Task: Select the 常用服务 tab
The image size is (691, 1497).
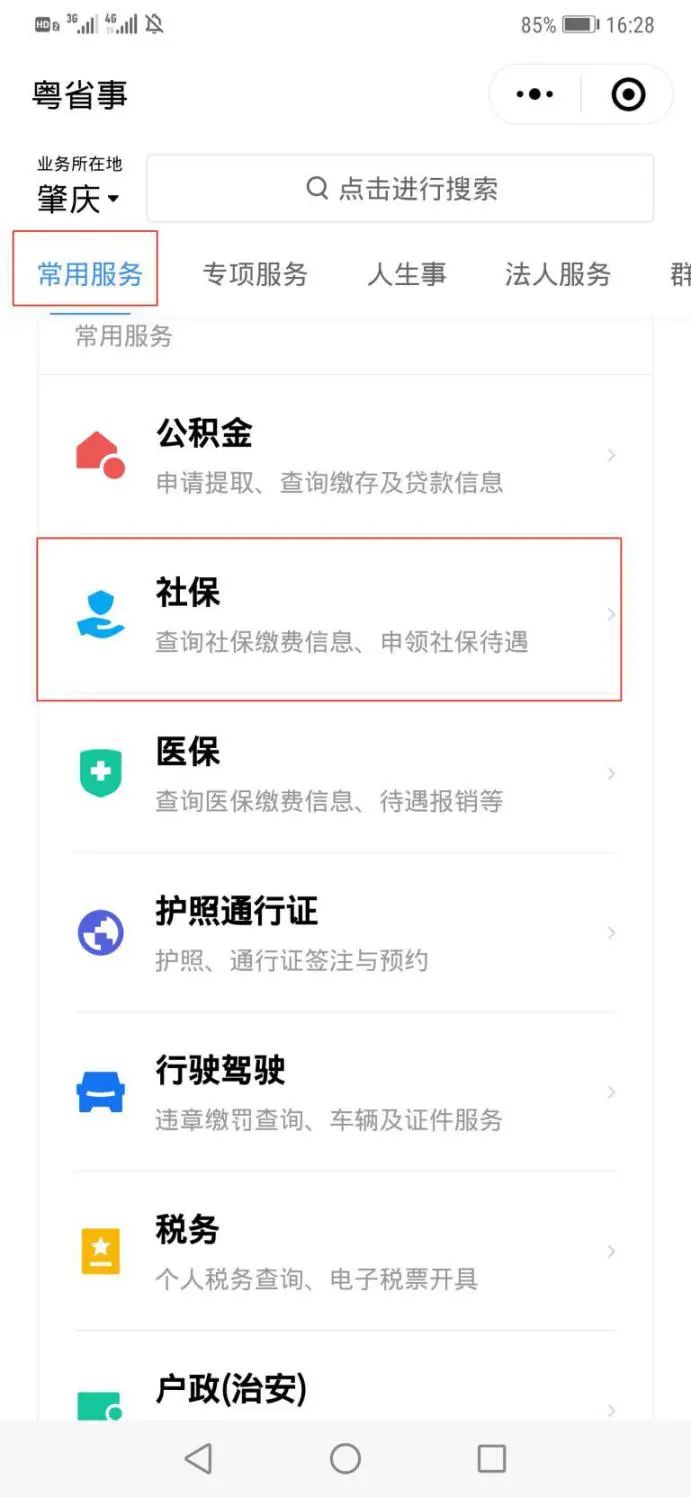Action: pyautogui.click(x=90, y=274)
